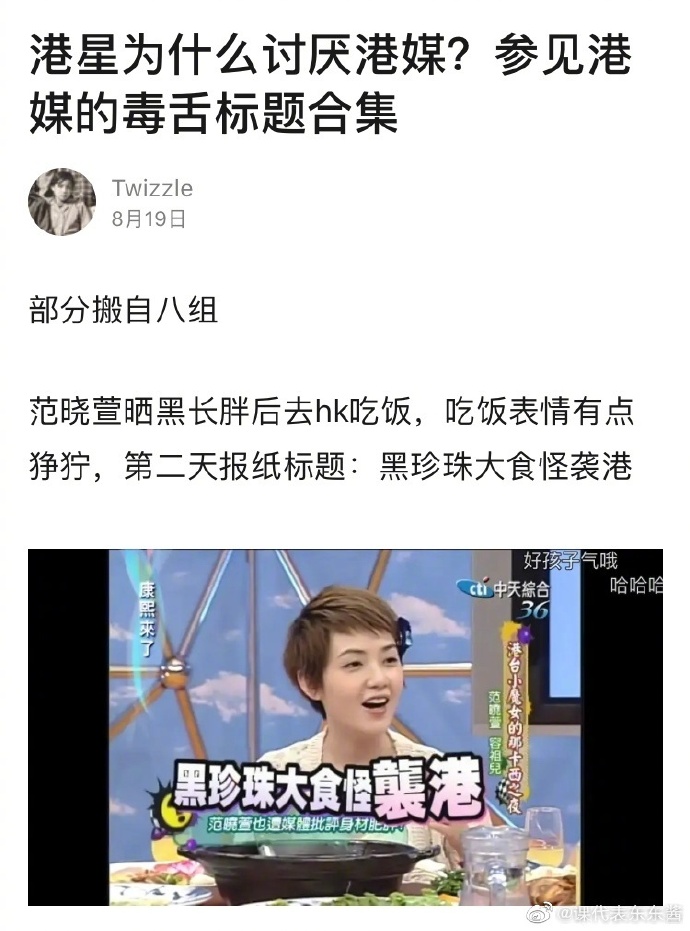View the 黑珍珠大食怪襲港 image full screen
Viewport: 690px width, 931px height.
(345, 727)
